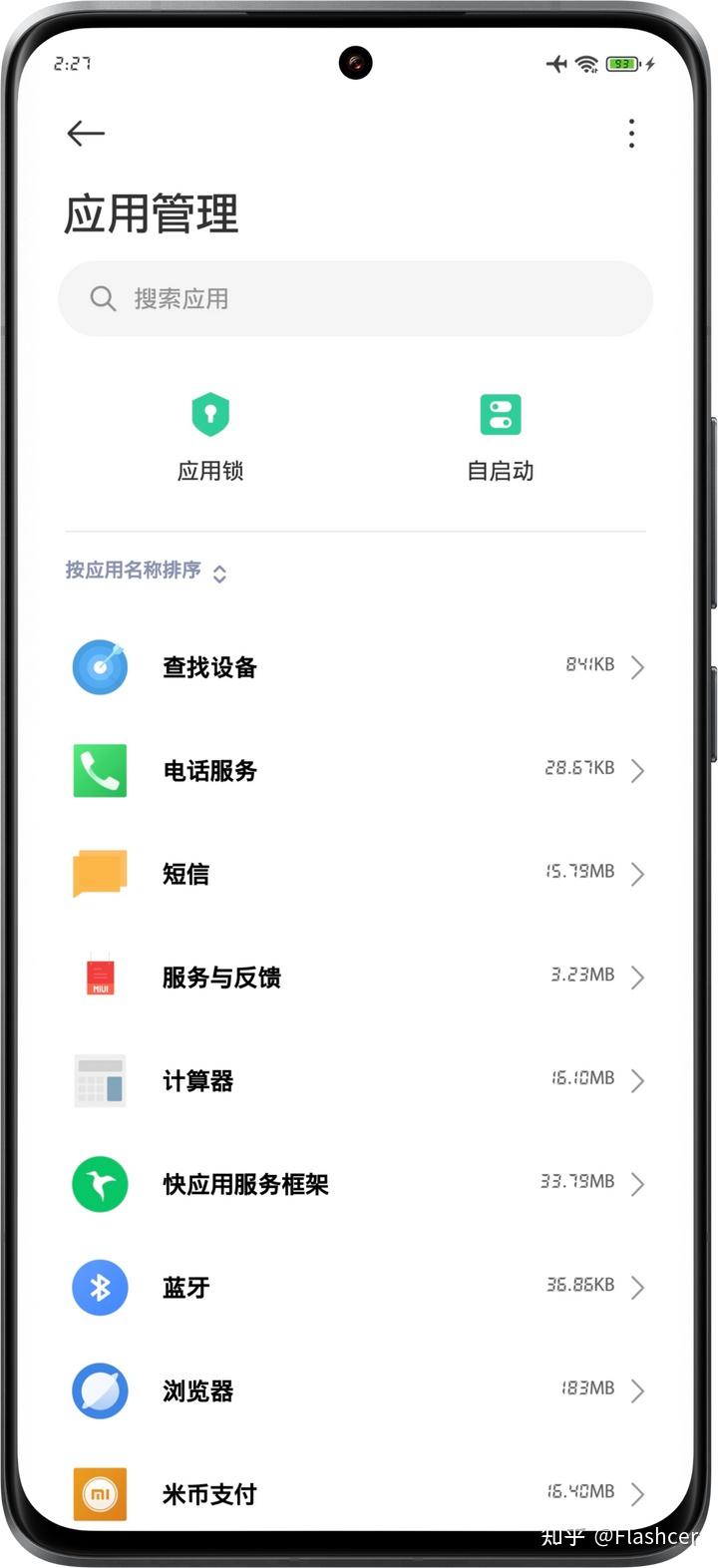Open the 米币支付 payment app icon

99,1494
